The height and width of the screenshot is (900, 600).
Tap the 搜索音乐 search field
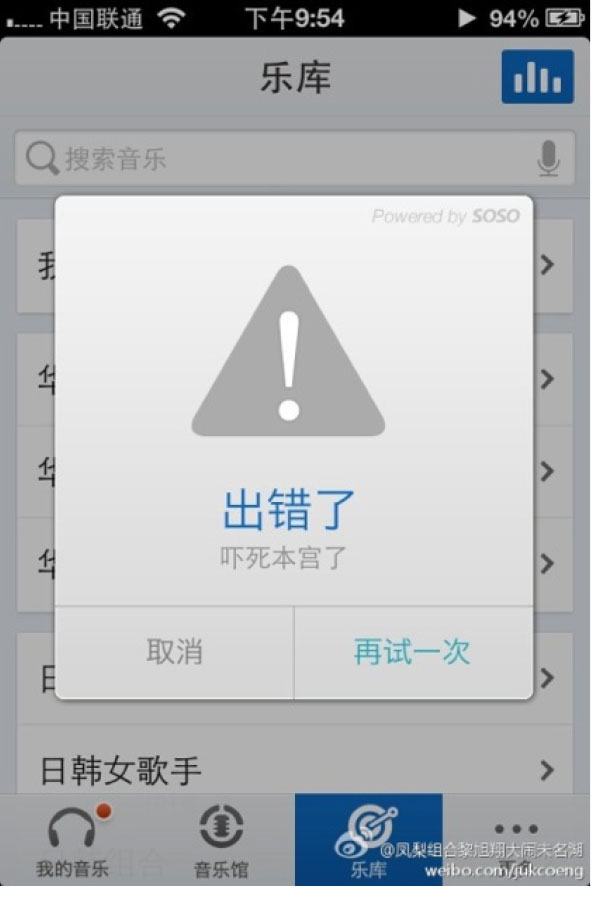280,158
